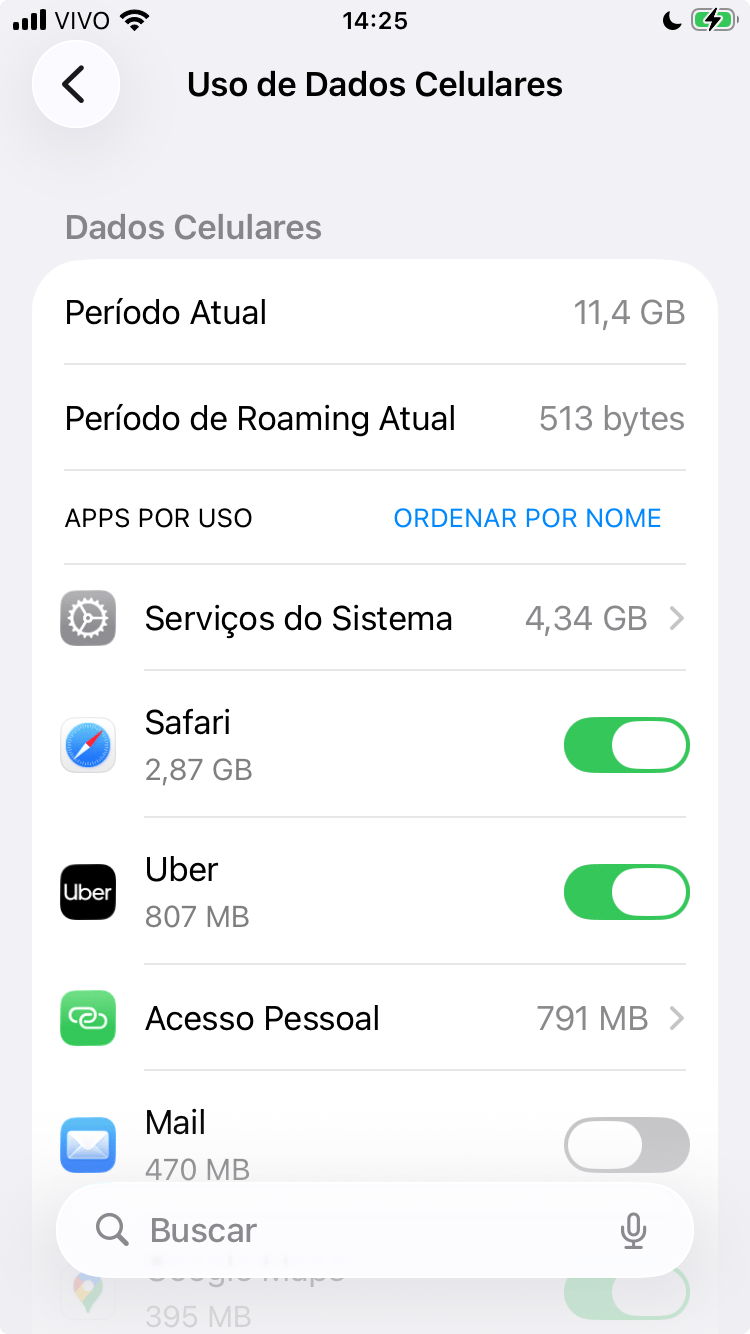Select the Período de Roaming Atual row
750x1334 pixels.
[x=375, y=418]
